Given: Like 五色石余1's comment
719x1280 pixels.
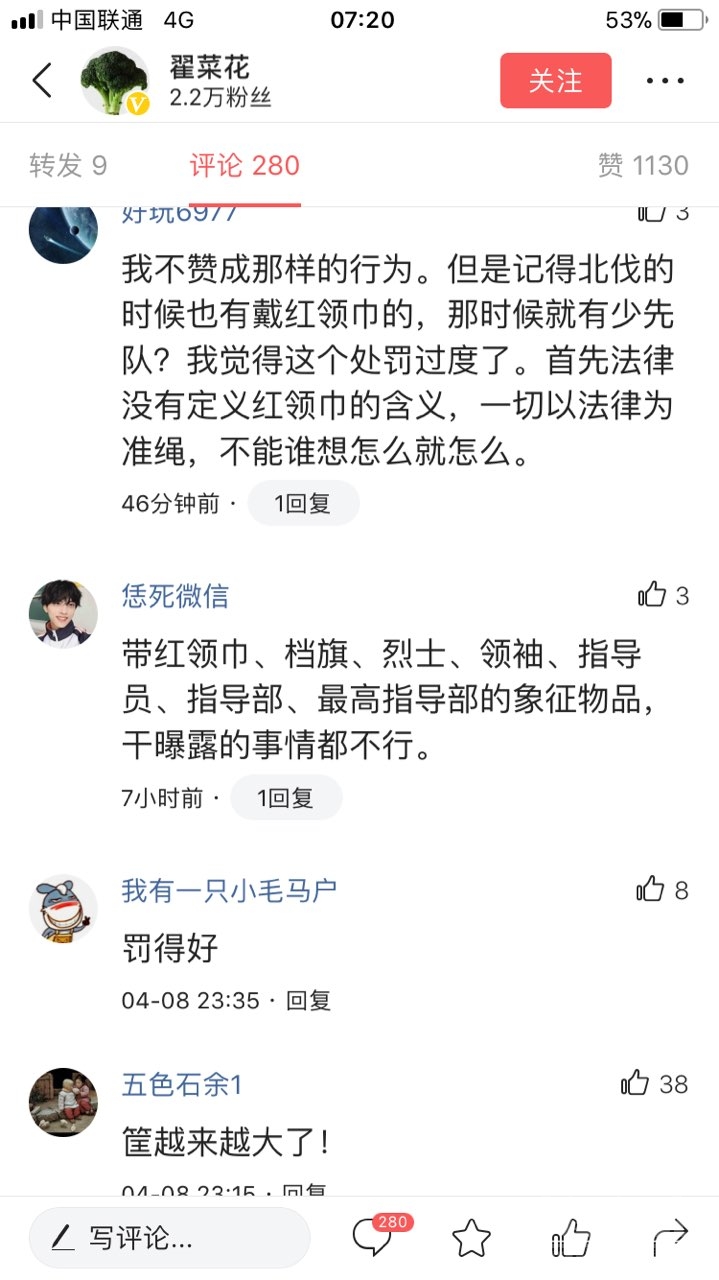Looking at the screenshot, I should [x=636, y=1083].
